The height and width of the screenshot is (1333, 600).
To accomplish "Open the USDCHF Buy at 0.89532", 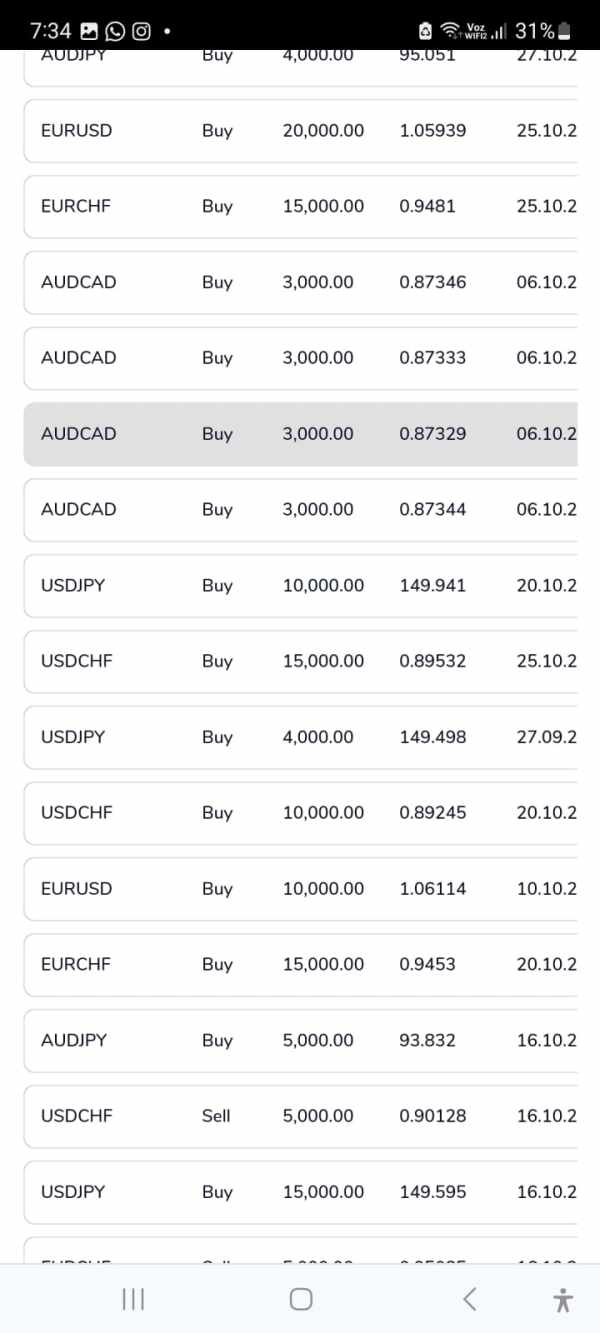I will (x=301, y=662).
